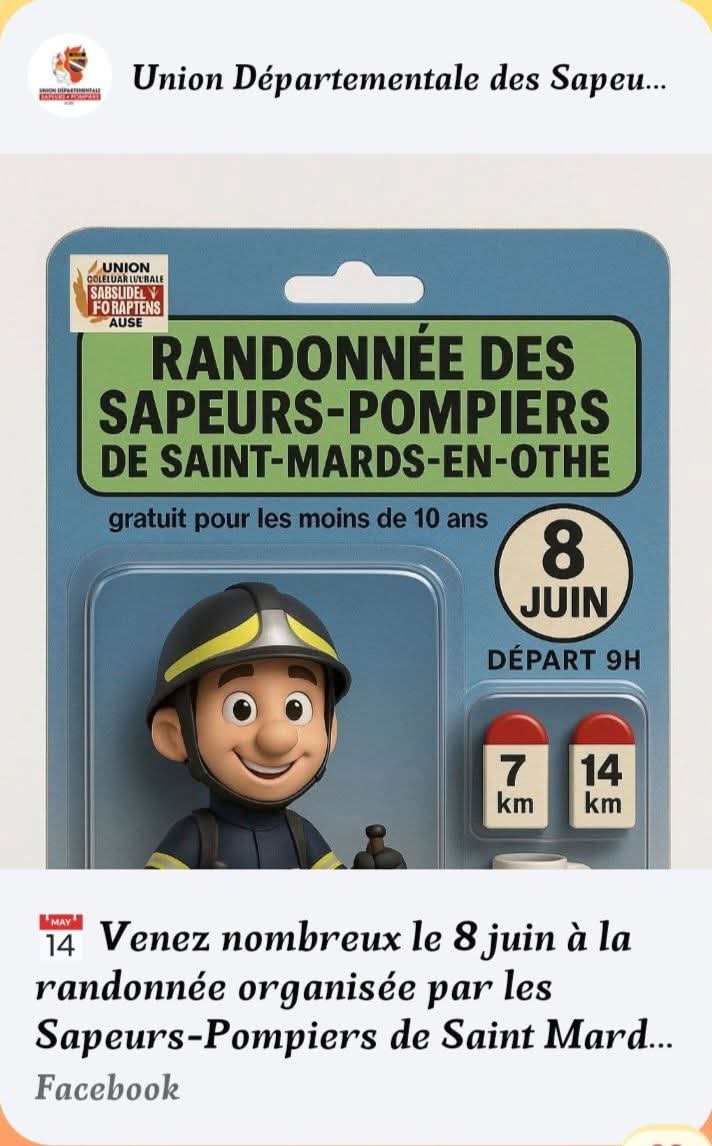Open the Union Départementale des Sapeu… source name
The height and width of the screenshot is (1146, 712).
pos(398,79)
